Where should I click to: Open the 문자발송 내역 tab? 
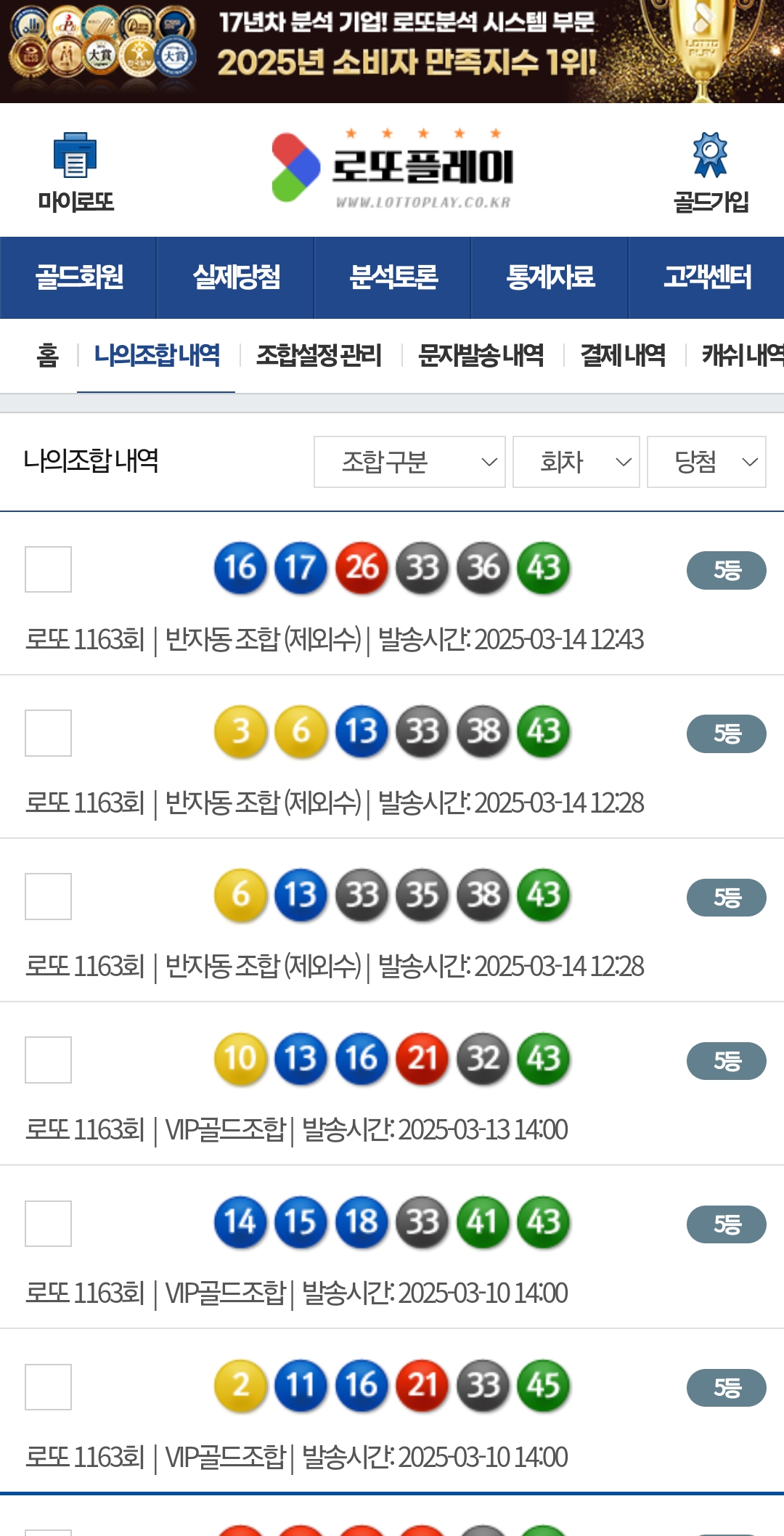[481, 355]
